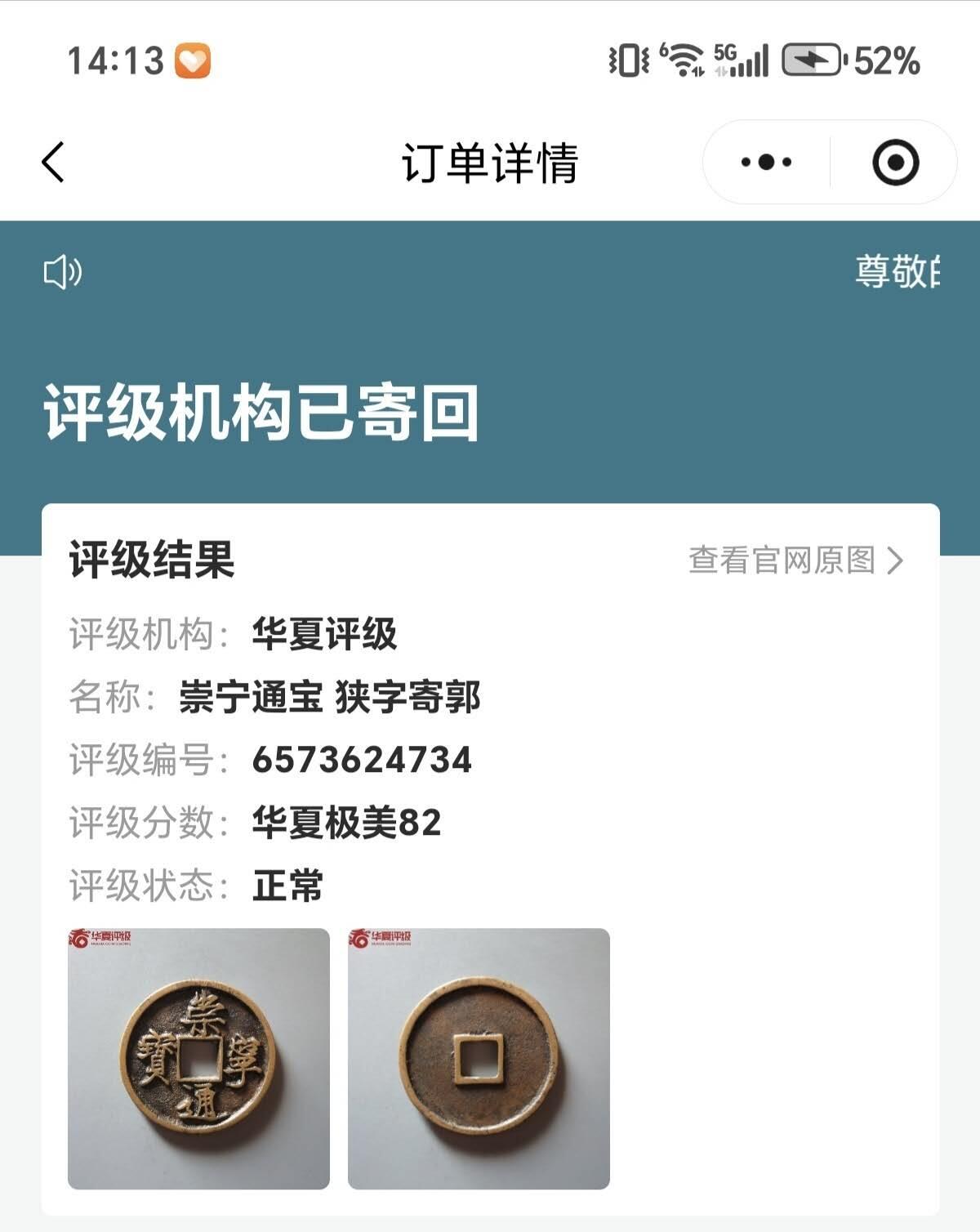Tap the mini-program close/home circle icon

click(895, 160)
